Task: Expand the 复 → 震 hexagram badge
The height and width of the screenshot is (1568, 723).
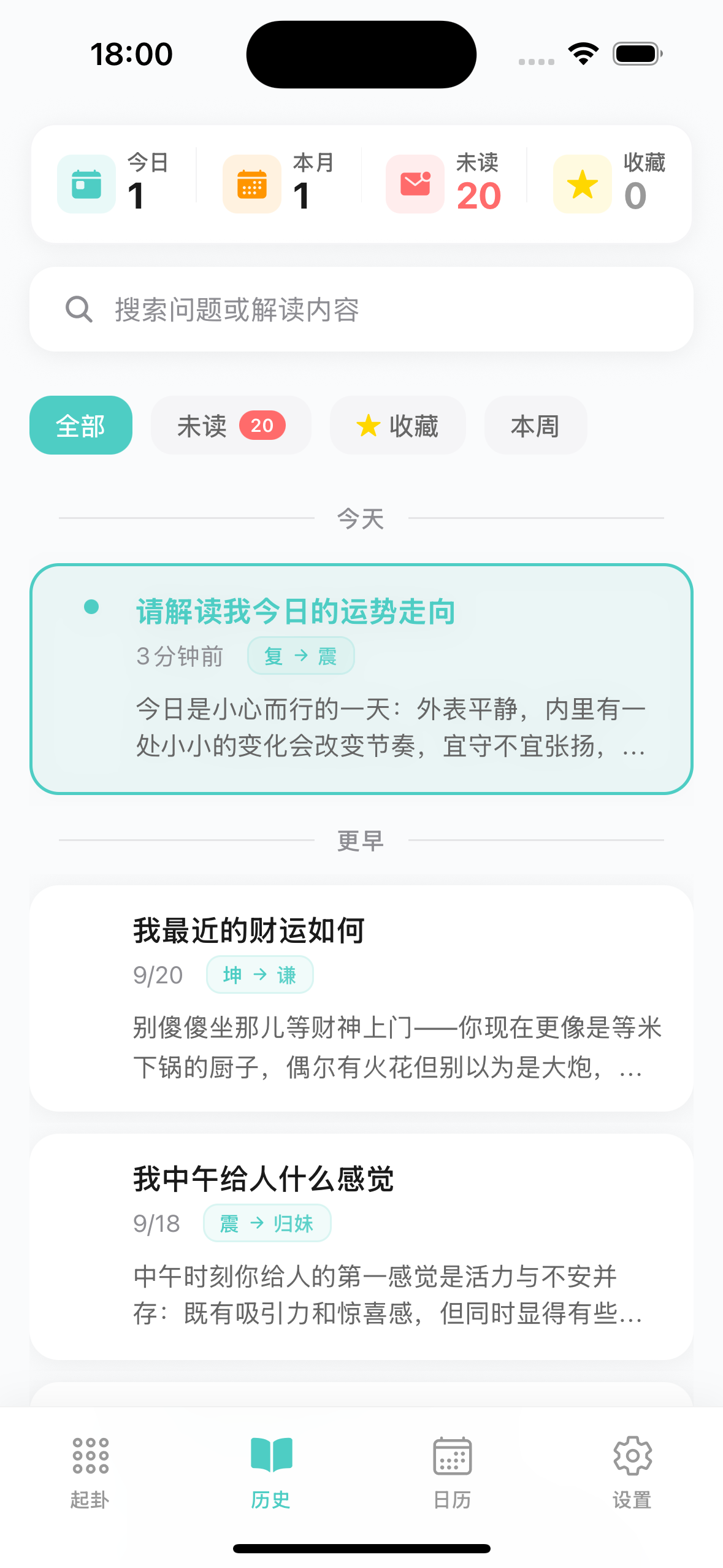Action: [300, 655]
